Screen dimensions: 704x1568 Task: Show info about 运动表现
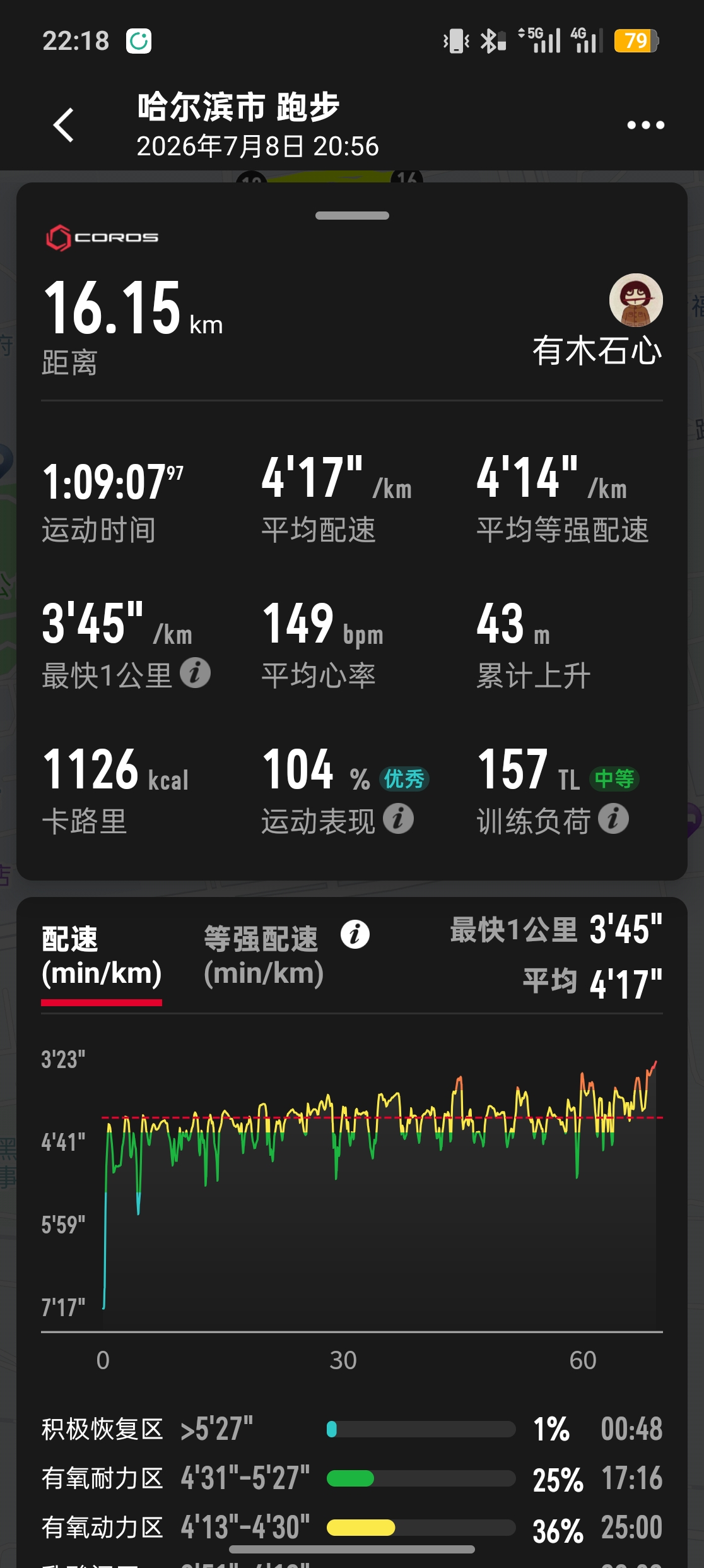click(x=398, y=819)
